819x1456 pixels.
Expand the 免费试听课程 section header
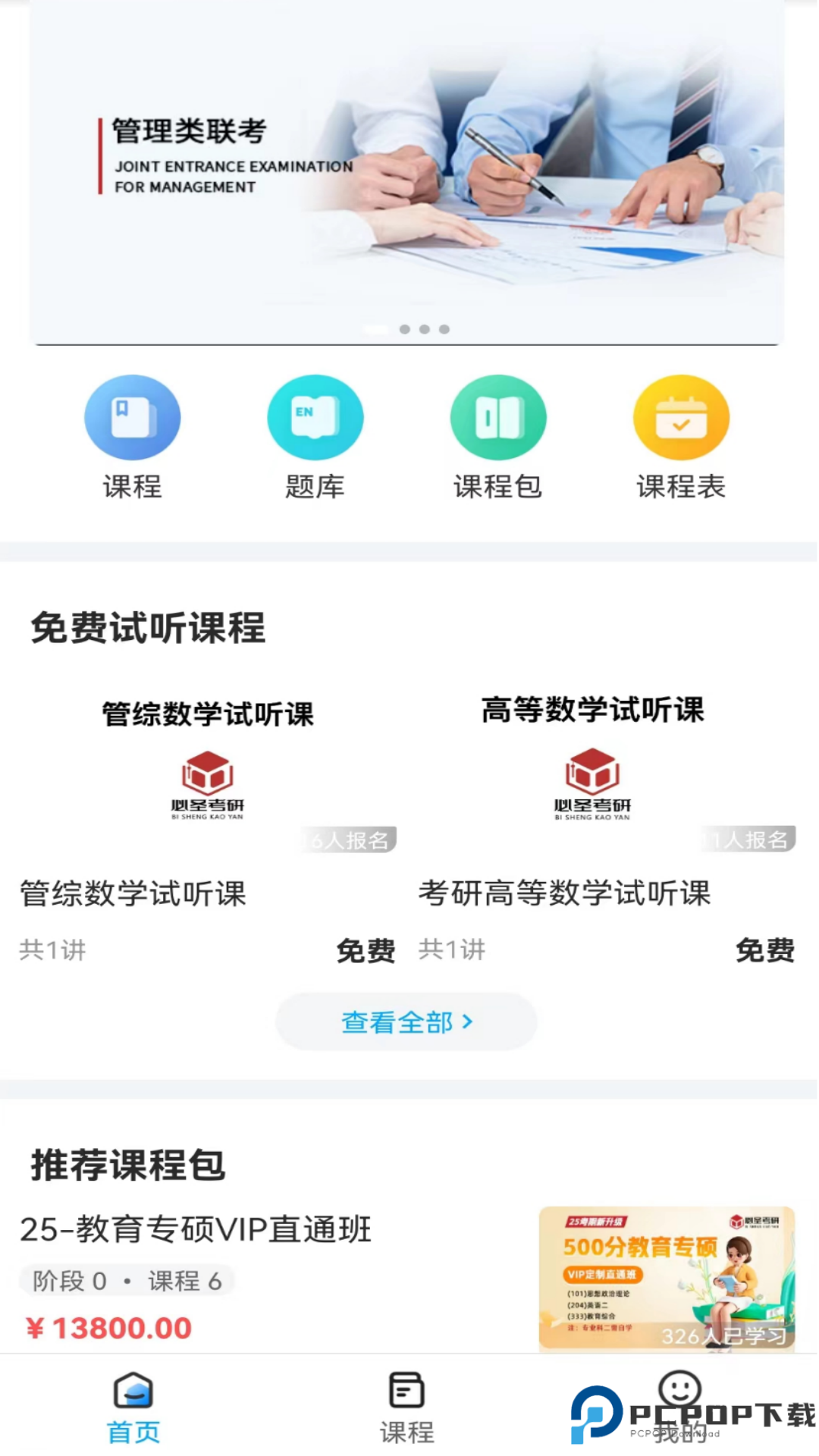[x=149, y=627]
